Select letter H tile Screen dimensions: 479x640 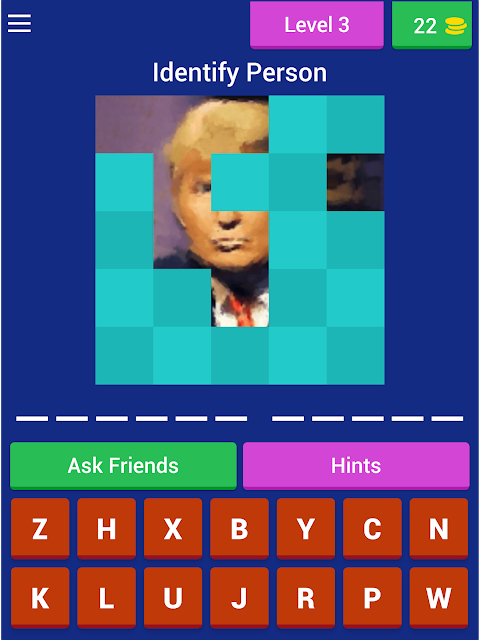tap(106, 529)
